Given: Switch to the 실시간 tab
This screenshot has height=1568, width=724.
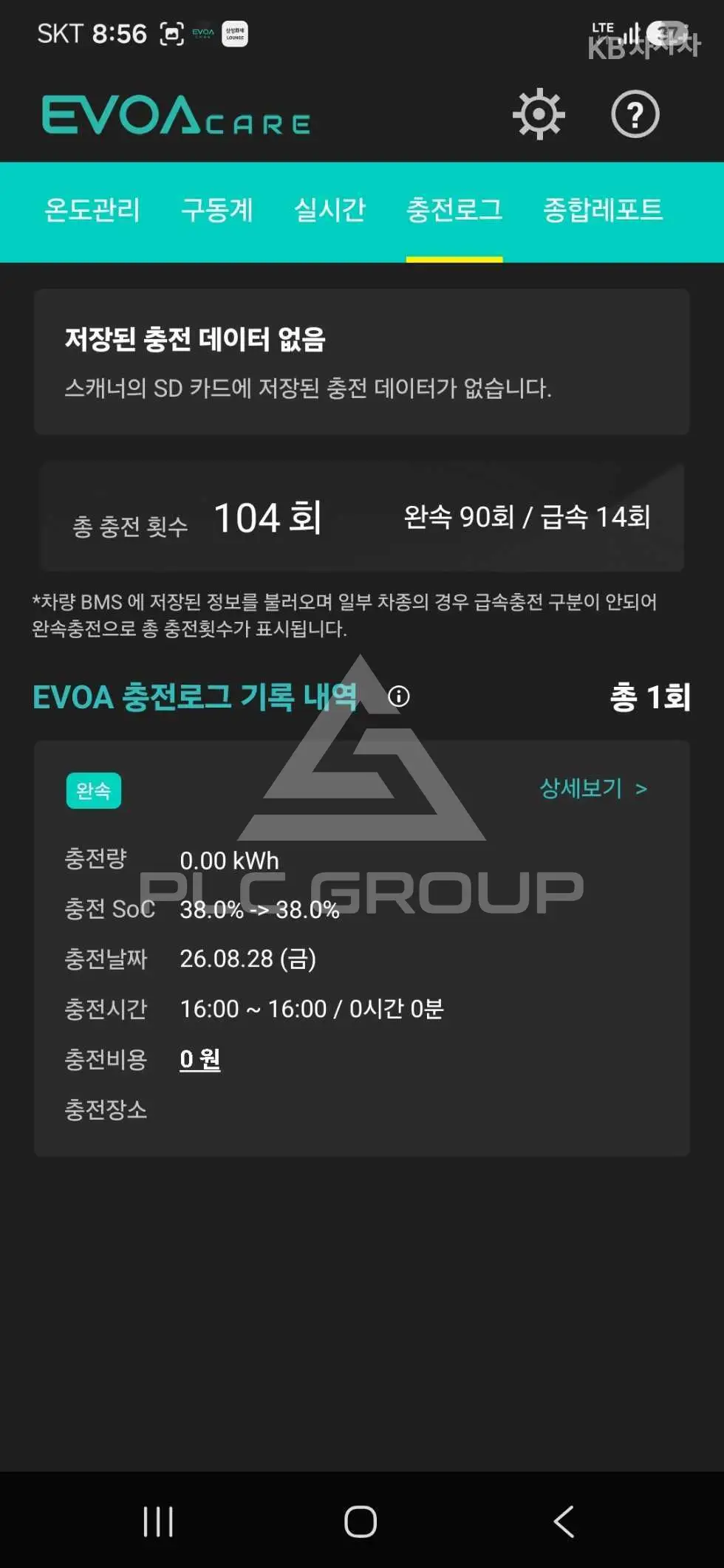Looking at the screenshot, I should click(x=329, y=210).
